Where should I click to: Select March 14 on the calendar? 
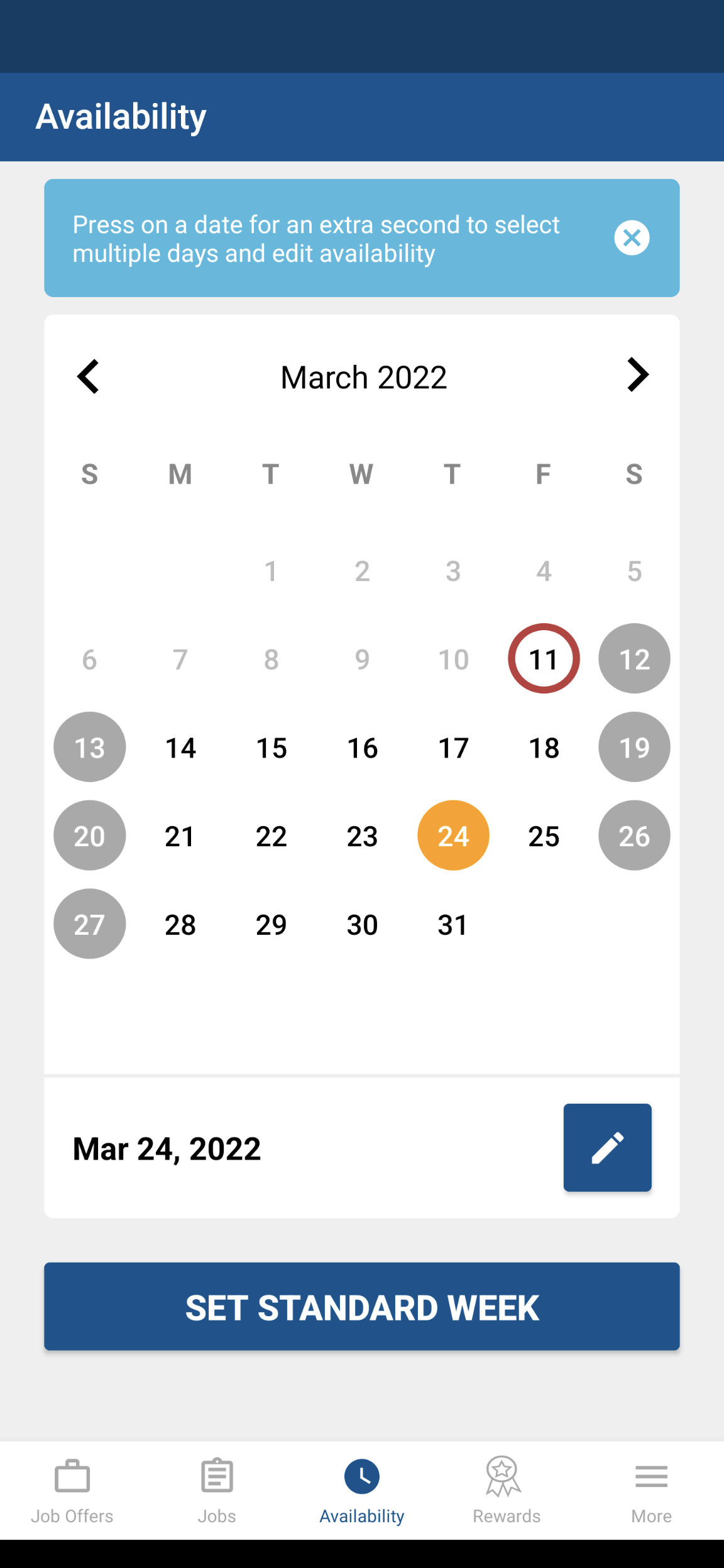180,748
